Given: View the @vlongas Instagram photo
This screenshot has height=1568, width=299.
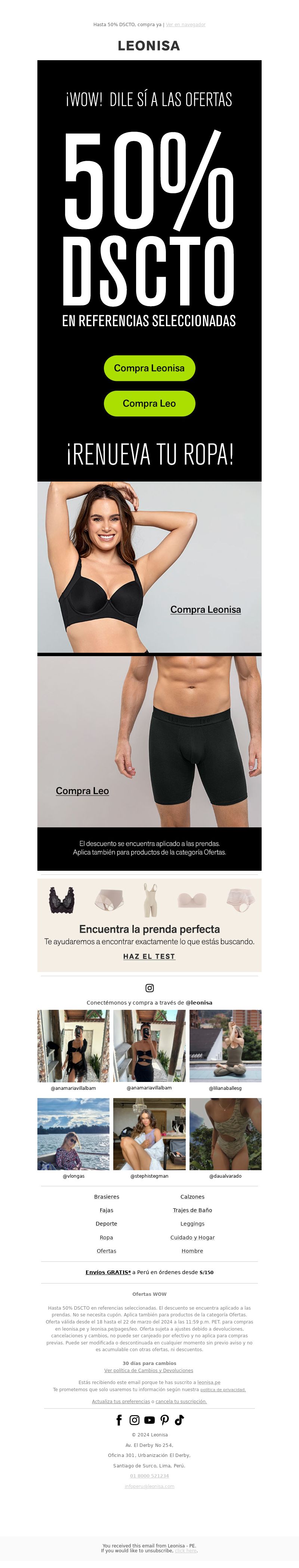Looking at the screenshot, I should [x=74, y=1134].
